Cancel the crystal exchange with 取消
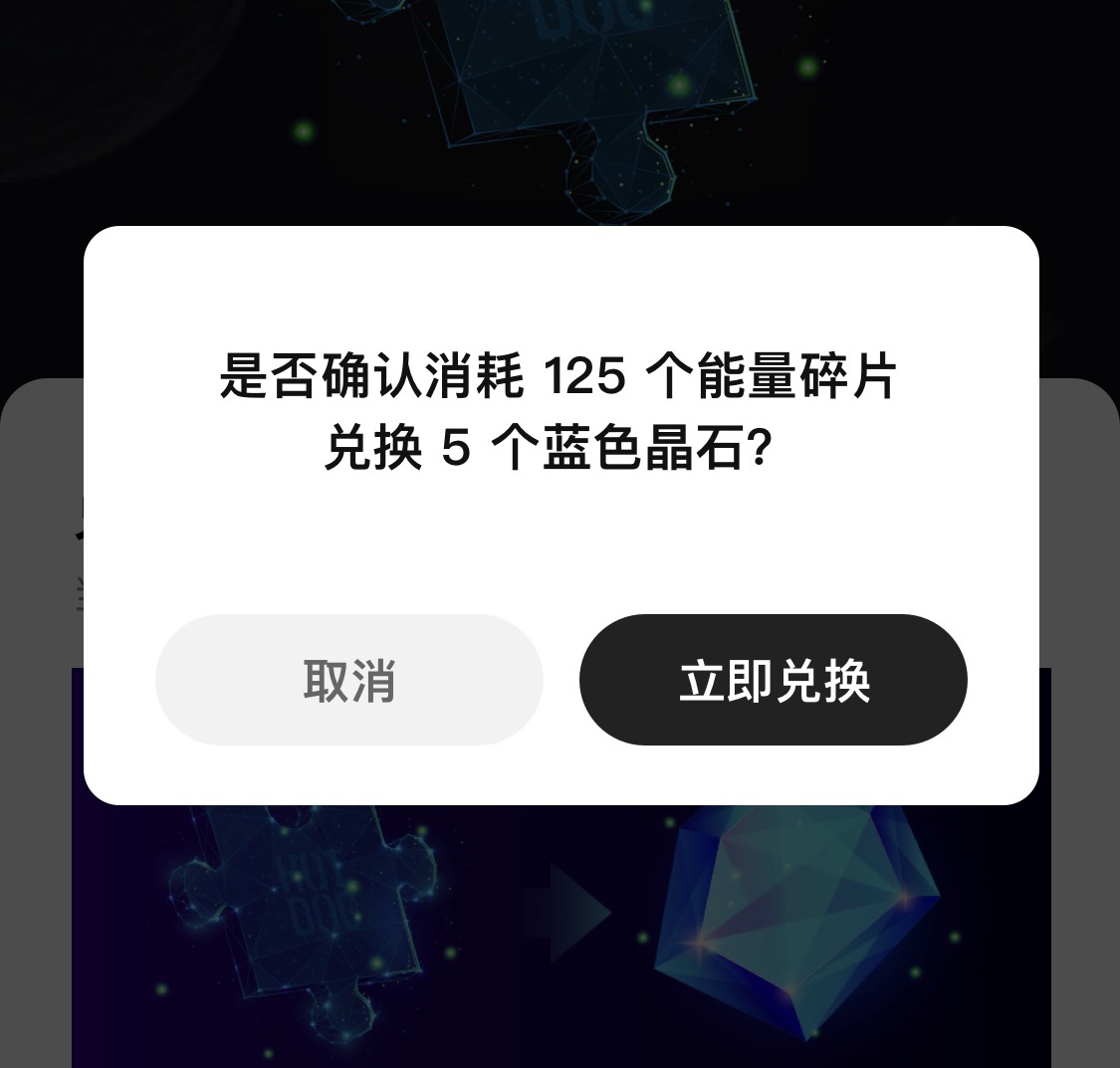 point(349,680)
